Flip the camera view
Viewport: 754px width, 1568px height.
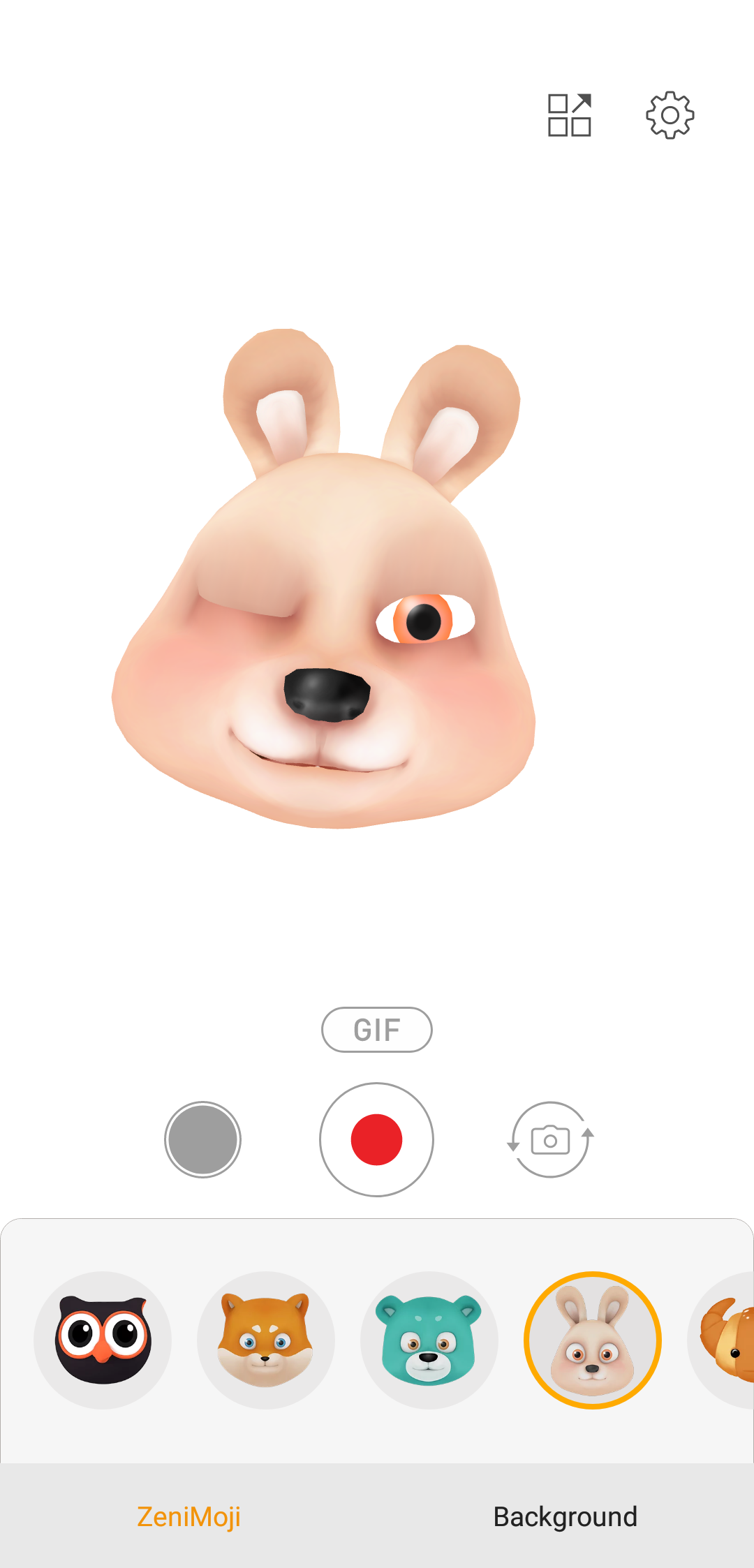click(550, 1139)
